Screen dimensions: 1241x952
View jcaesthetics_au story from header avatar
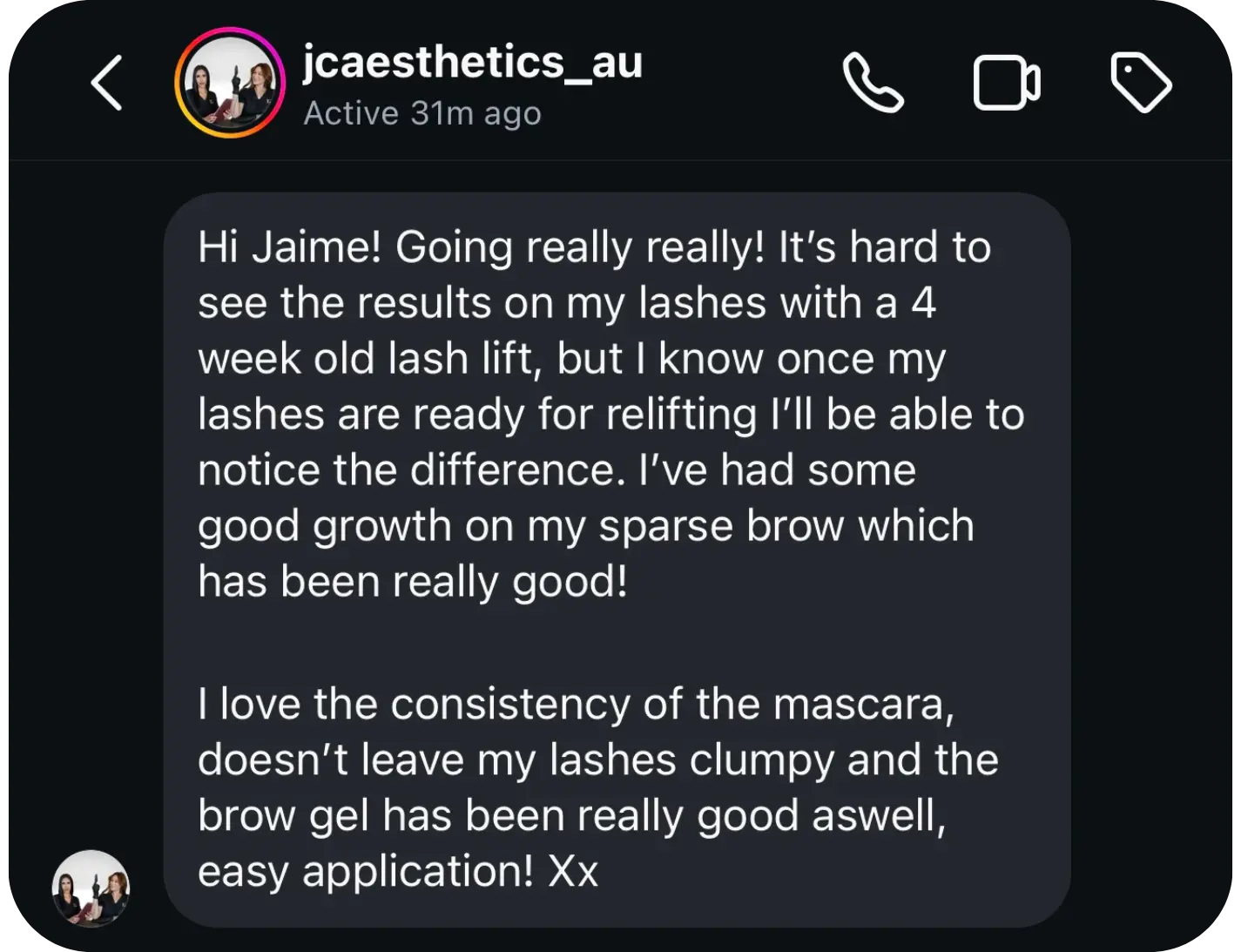click(230, 84)
